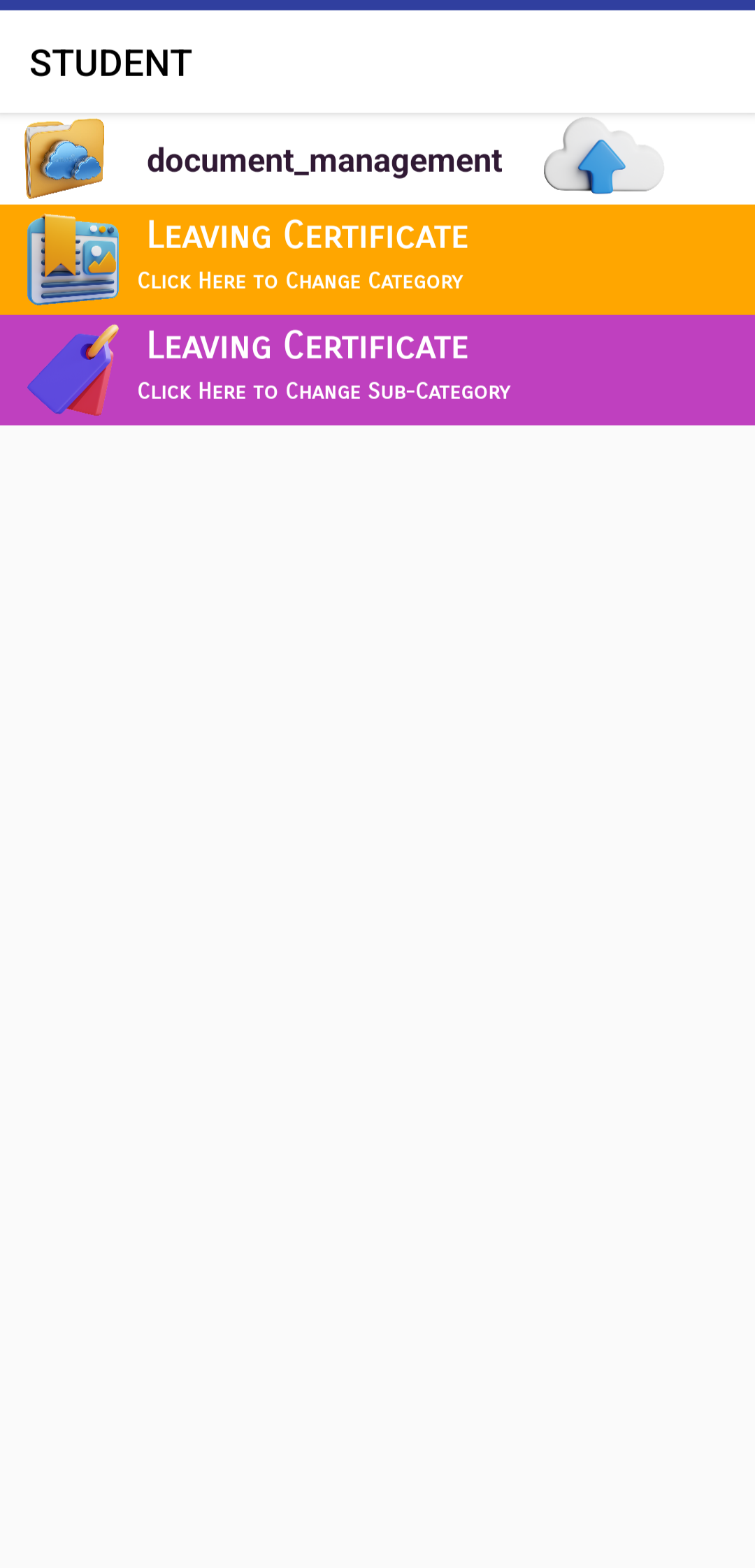Tap the cloud upload icon
Image resolution: width=755 pixels, height=1568 pixels.
(603, 157)
